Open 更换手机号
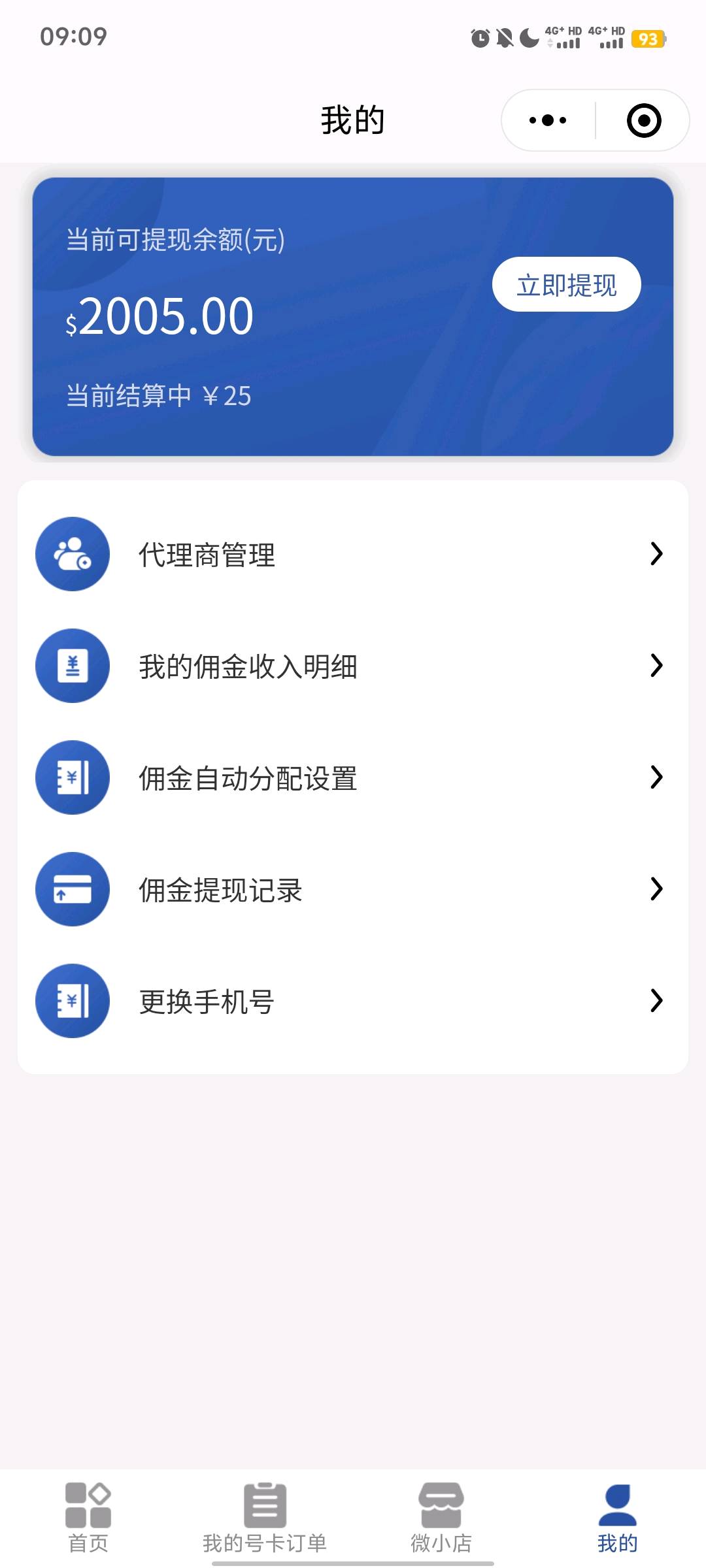Screen dimensions: 706x1568 tap(353, 1001)
